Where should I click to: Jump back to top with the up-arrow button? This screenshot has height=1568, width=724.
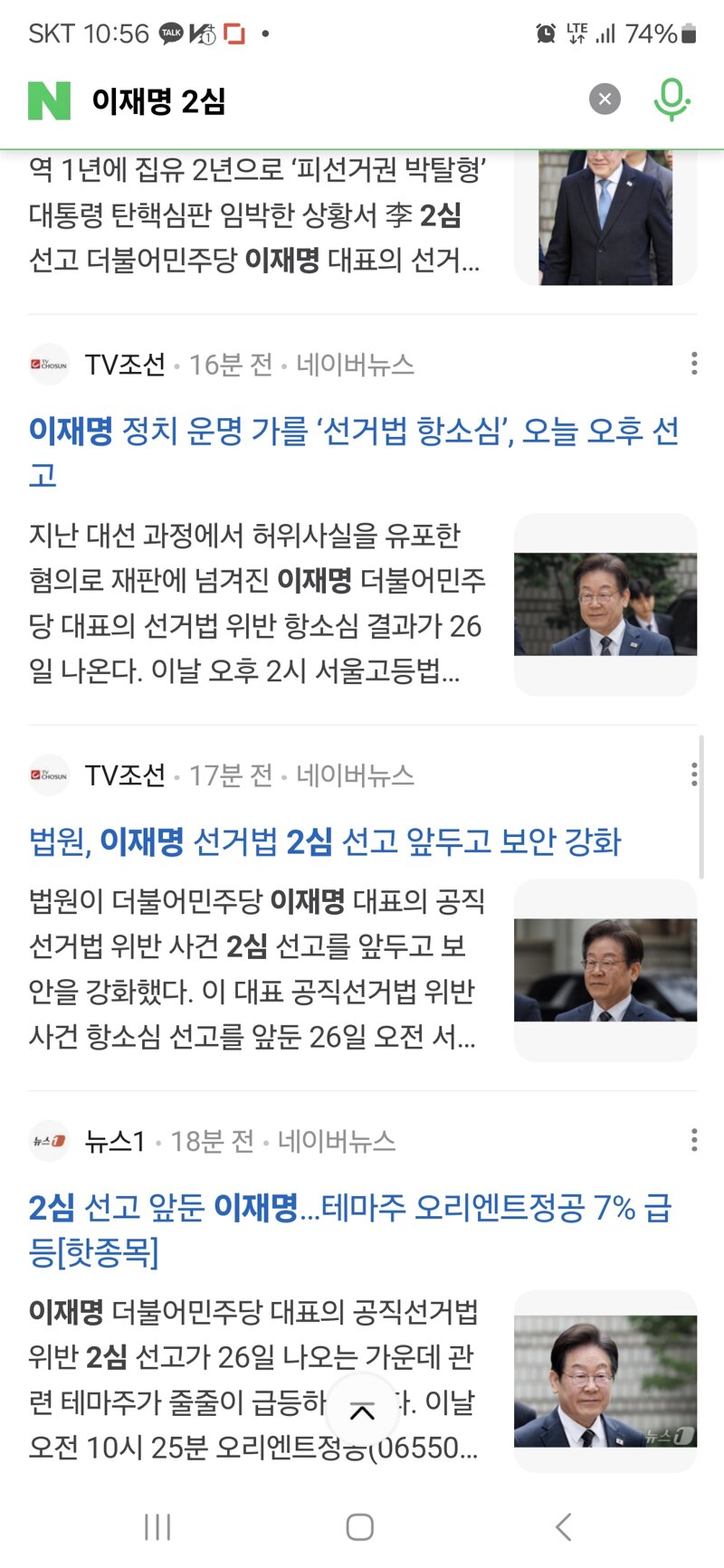[362, 1411]
